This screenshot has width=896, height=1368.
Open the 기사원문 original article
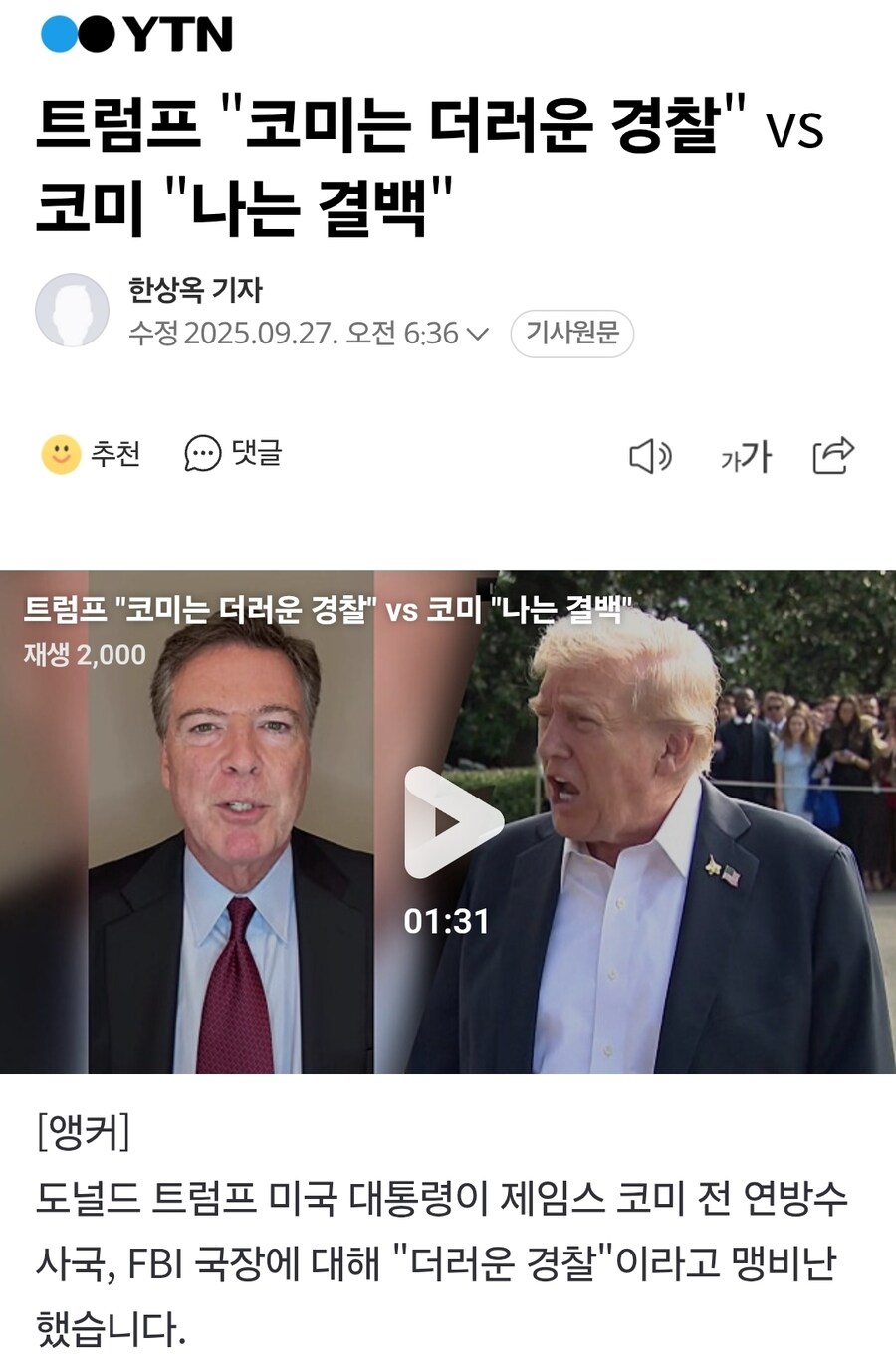click(x=571, y=333)
